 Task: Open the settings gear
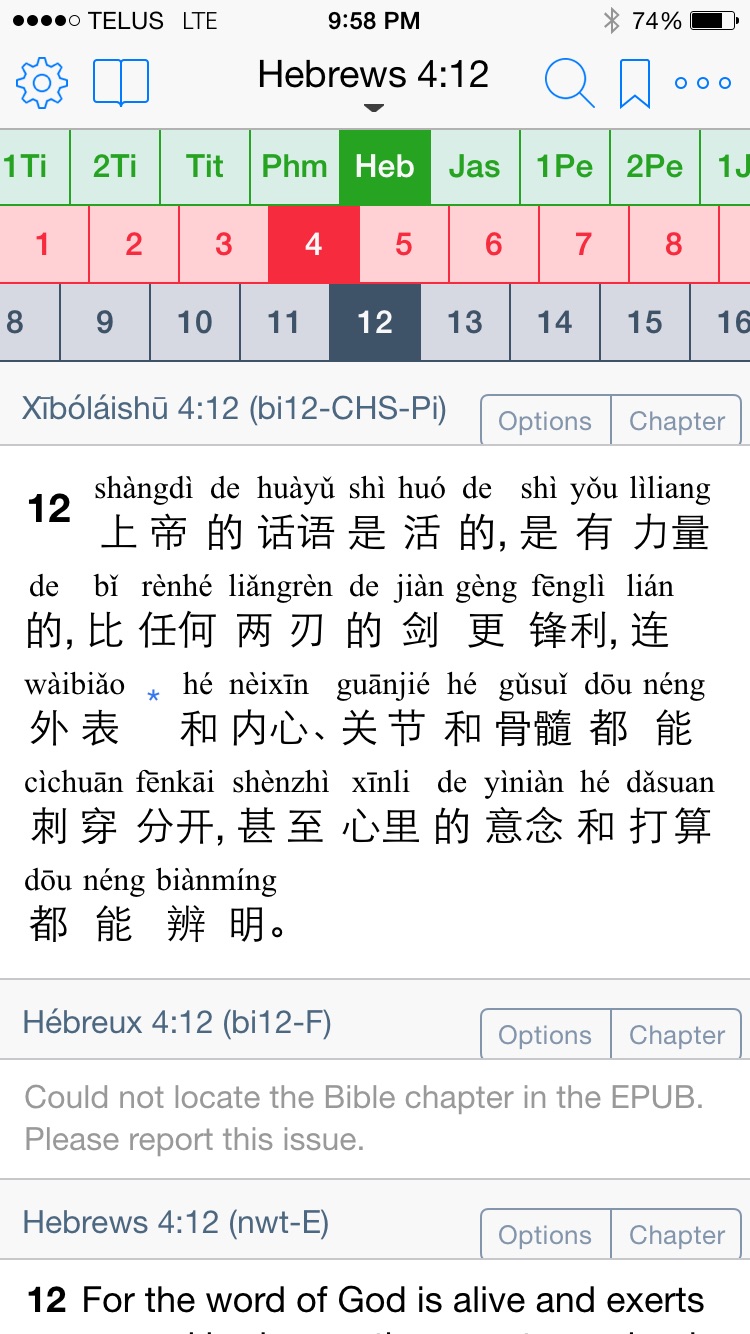(41, 83)
